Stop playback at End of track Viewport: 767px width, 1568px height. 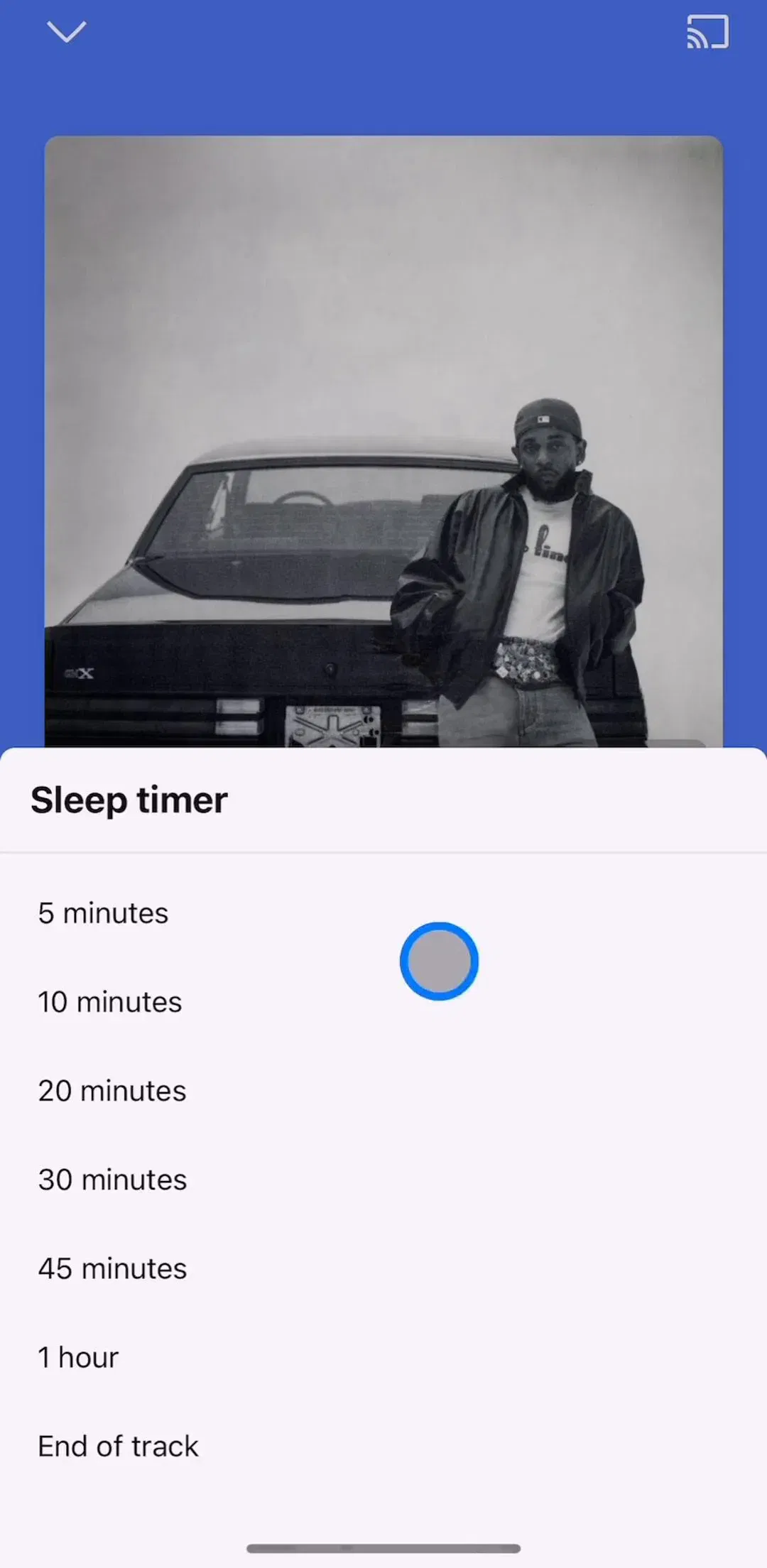click(x=383, y=1446)
